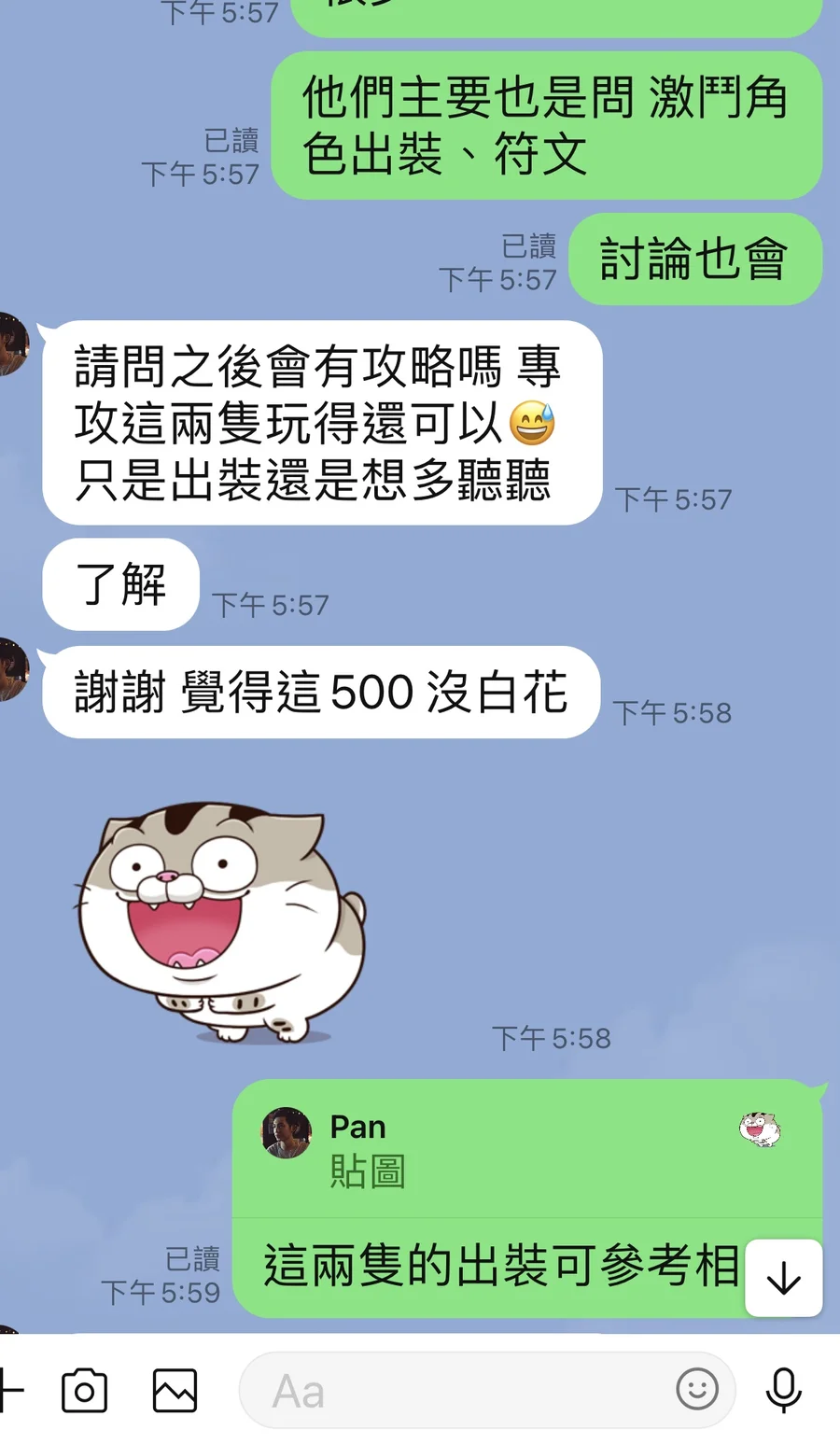Image resolution: width=840 pixels, height=1444 pixels.
Task: Jump to latest message with down arrow
Action: [x=783, y=1278]
